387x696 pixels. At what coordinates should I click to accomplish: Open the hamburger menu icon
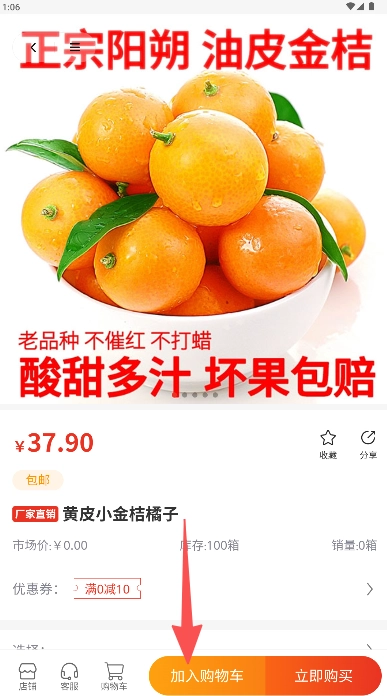coord(75,47)
